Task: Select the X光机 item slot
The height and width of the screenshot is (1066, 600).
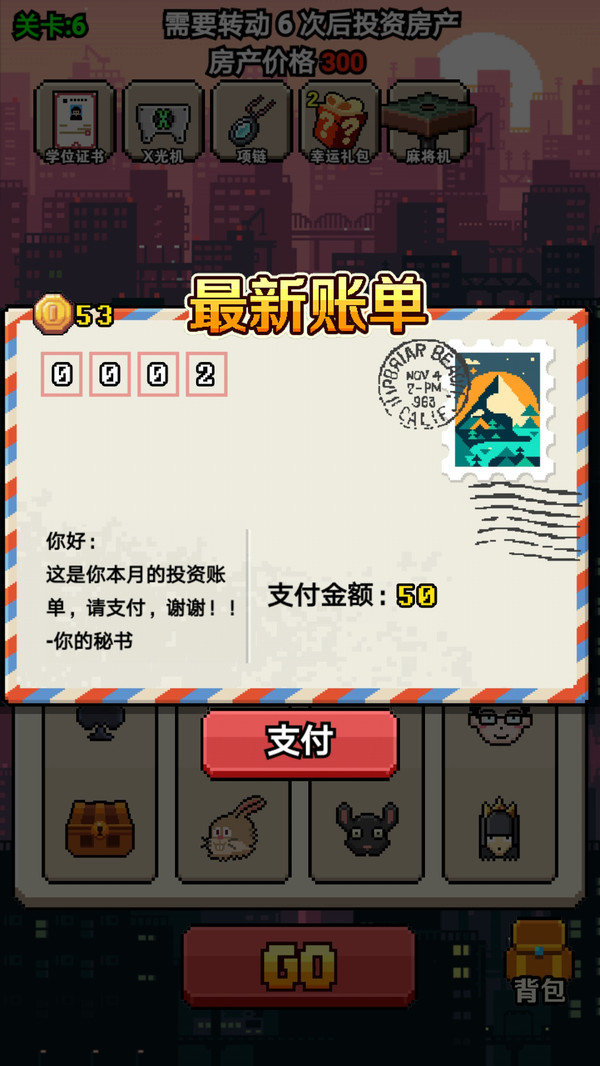Action: pyautogui.click(x=163, y=122)
